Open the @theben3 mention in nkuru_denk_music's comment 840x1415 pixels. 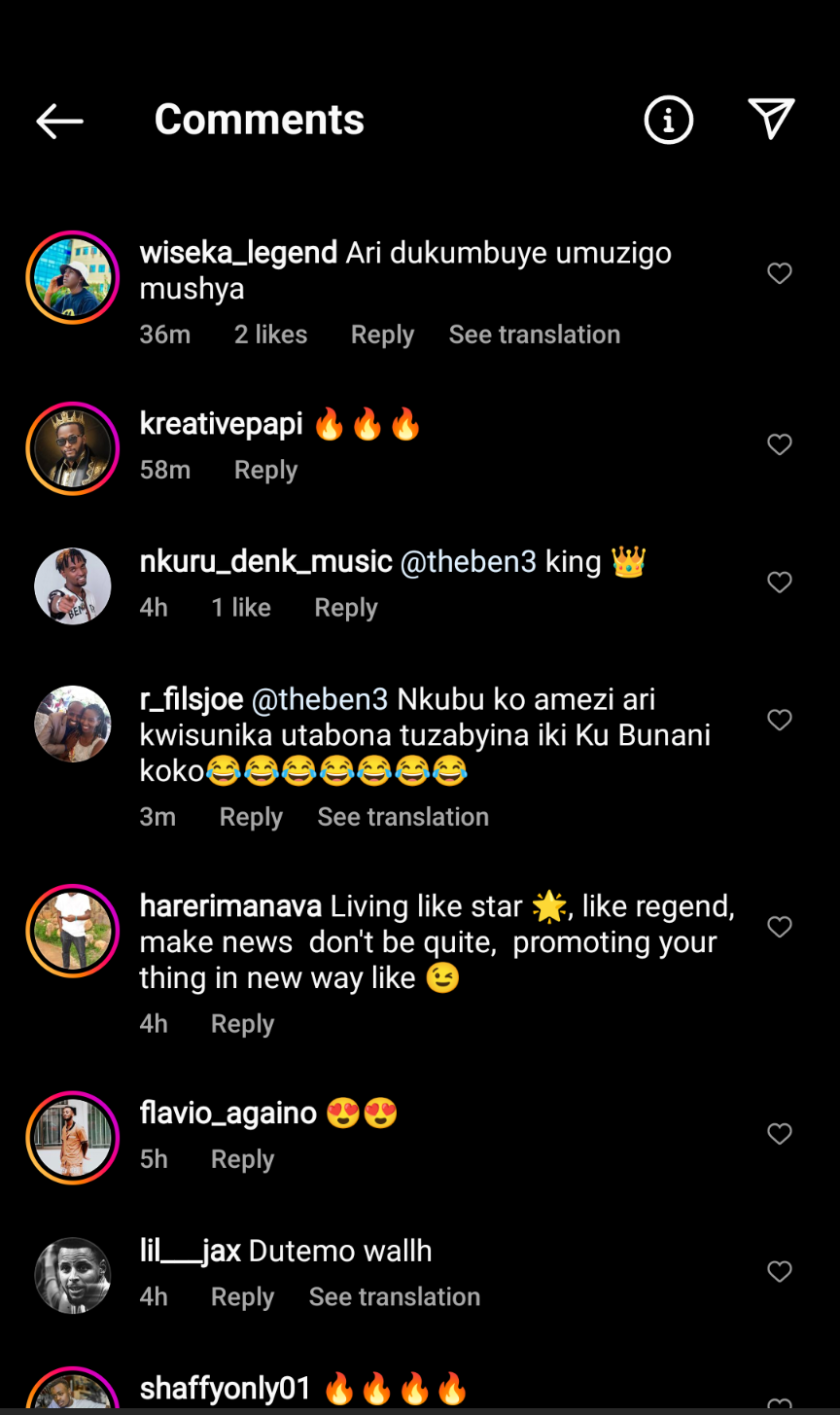click(x=468, y=561)
